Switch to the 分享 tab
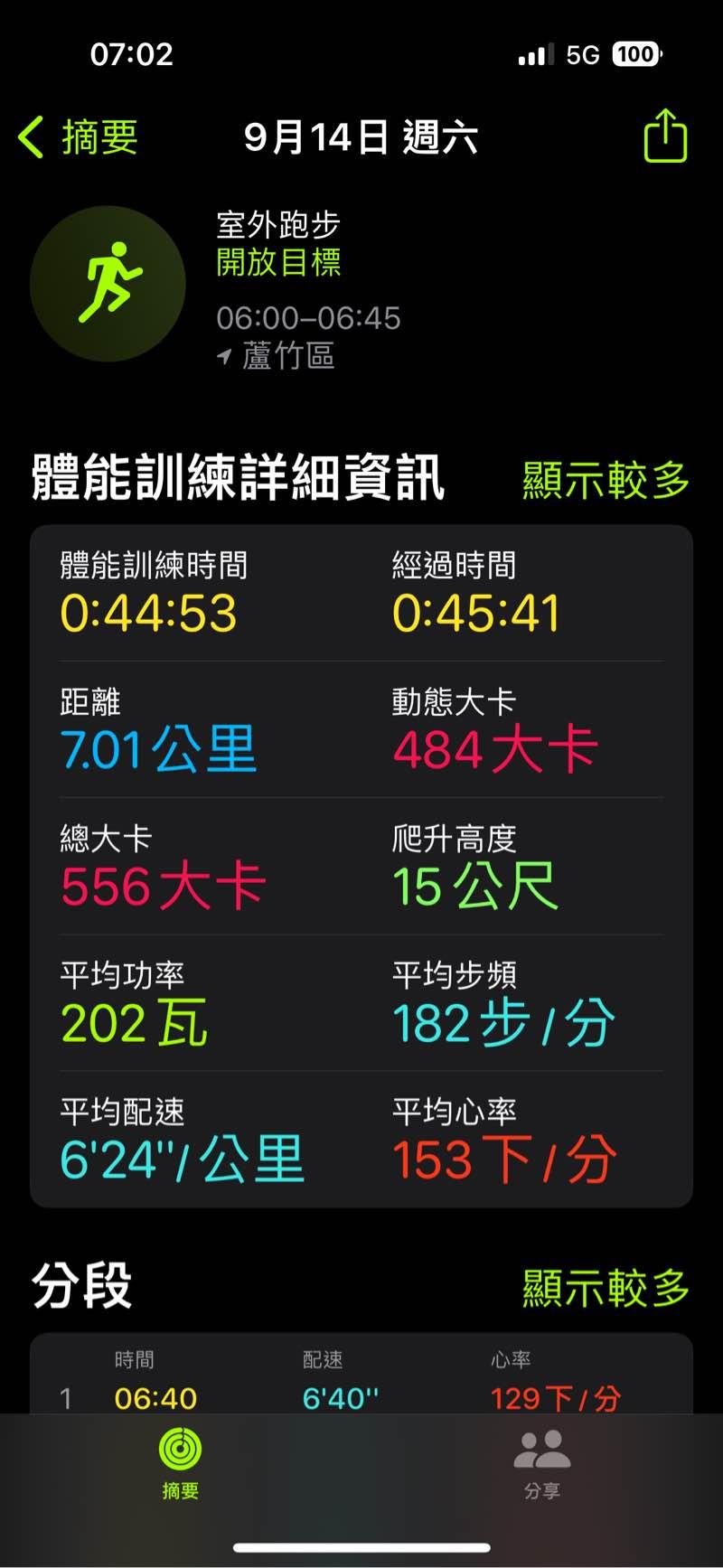 coord(542,1466)
